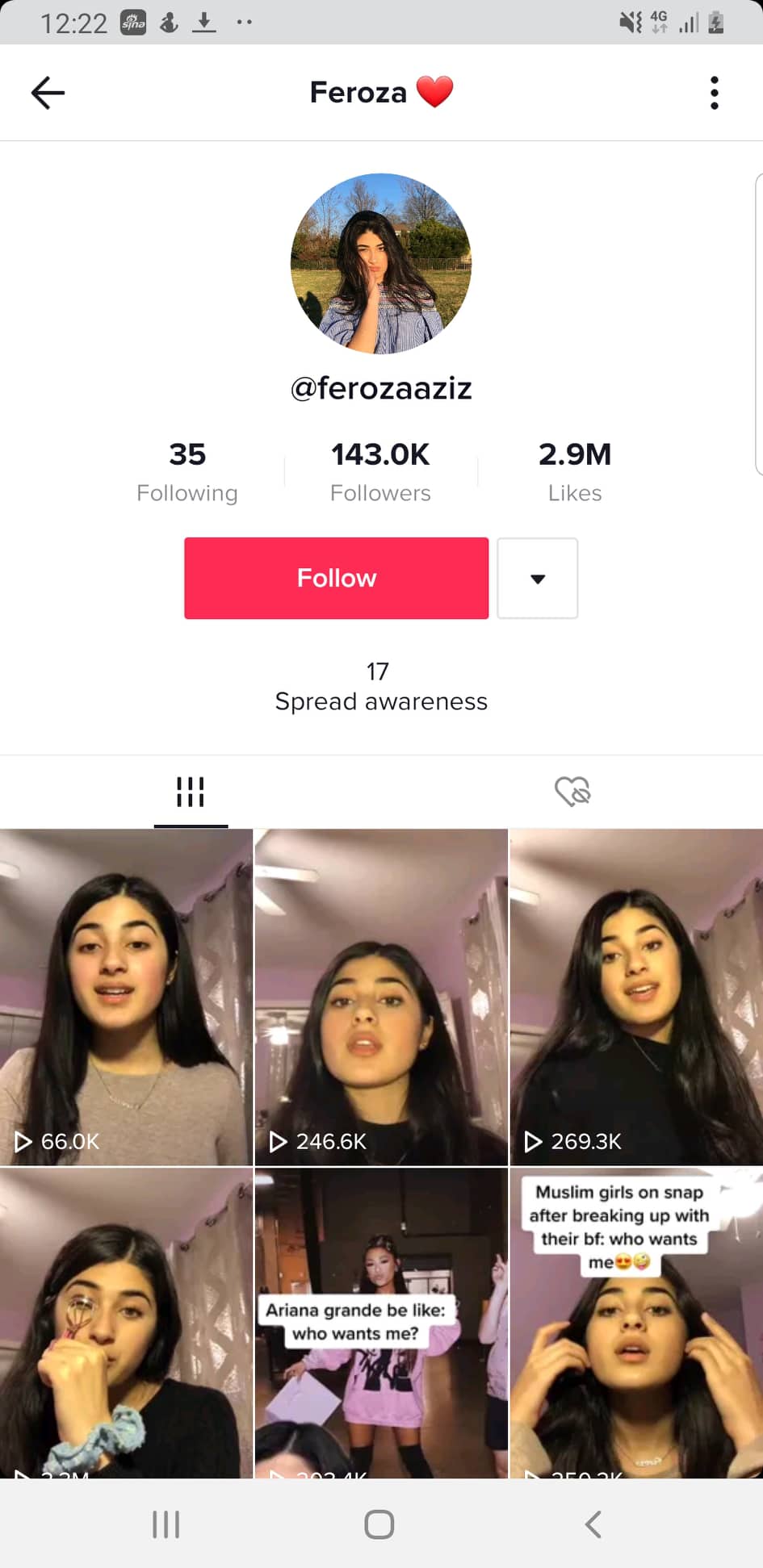Play the video with 66.0K views
Screen dimensions: 763x1568
[x=126, y=997]
